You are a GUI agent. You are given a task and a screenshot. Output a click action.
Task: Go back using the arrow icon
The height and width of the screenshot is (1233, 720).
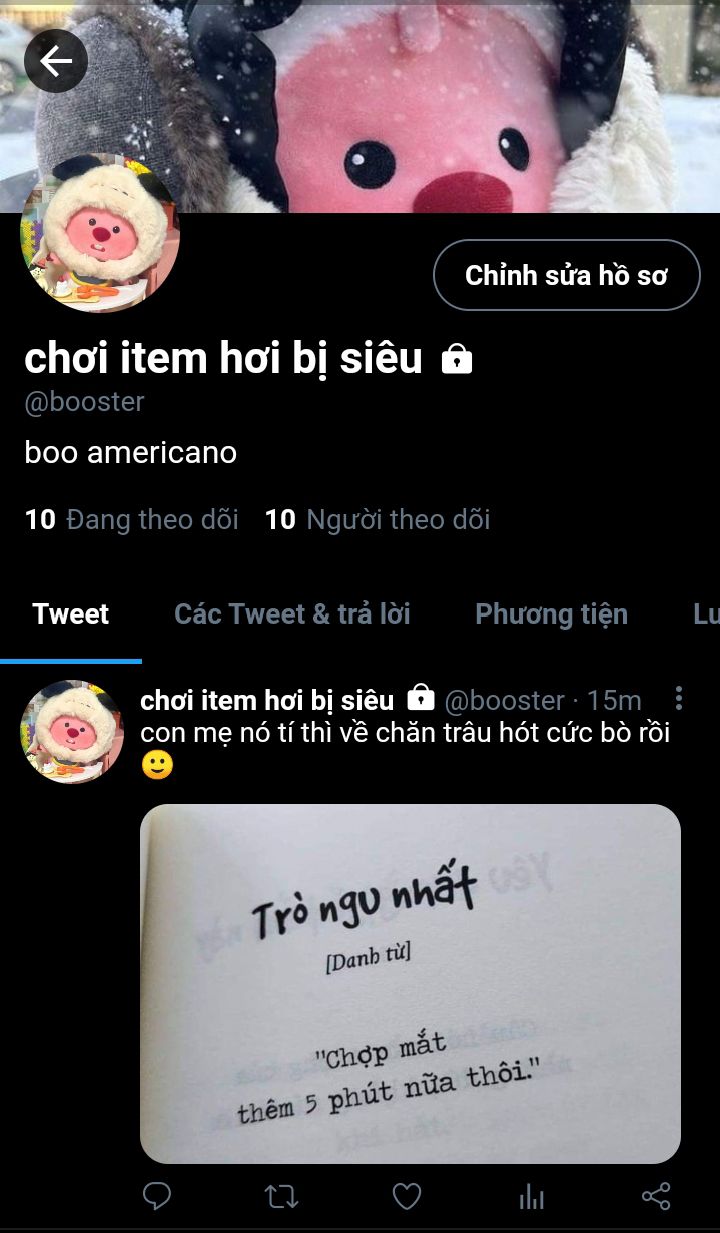tap(56, 61)
